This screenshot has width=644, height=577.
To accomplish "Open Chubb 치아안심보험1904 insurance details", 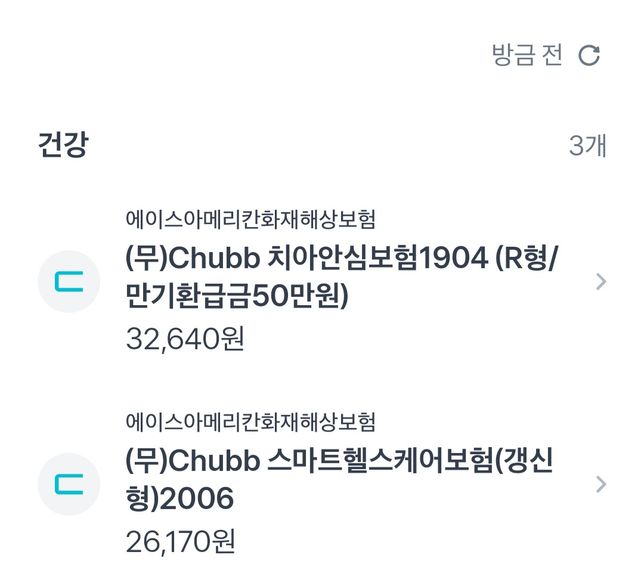I will click(x=340, y=278).
